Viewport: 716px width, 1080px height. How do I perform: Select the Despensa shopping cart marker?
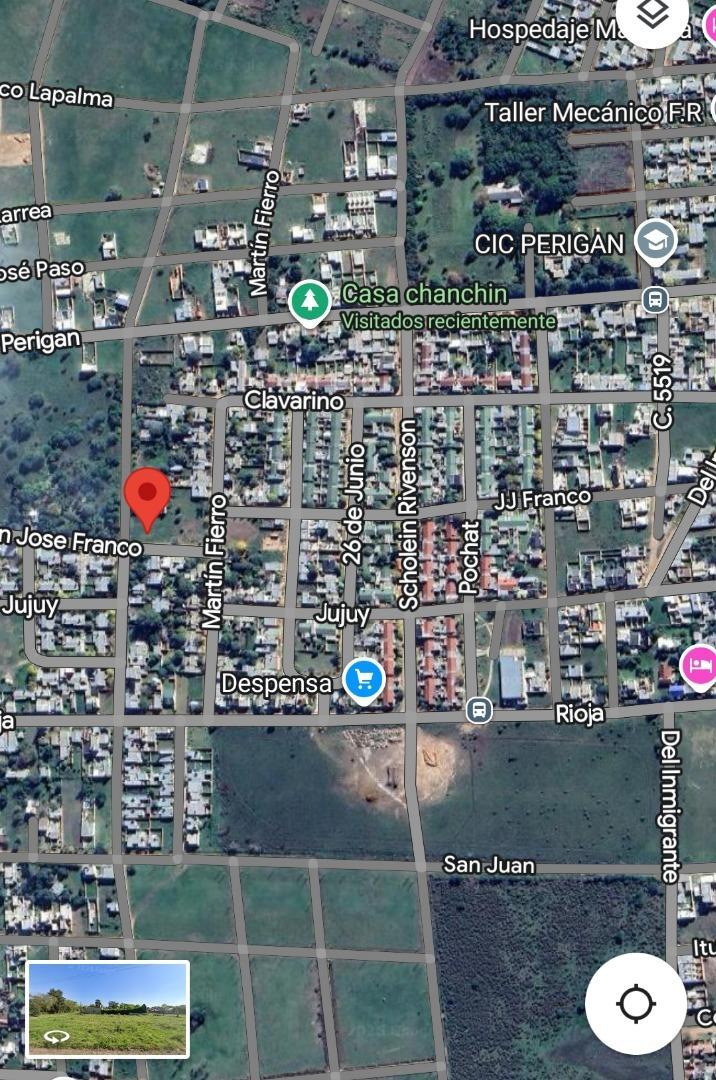coord(364,681)
